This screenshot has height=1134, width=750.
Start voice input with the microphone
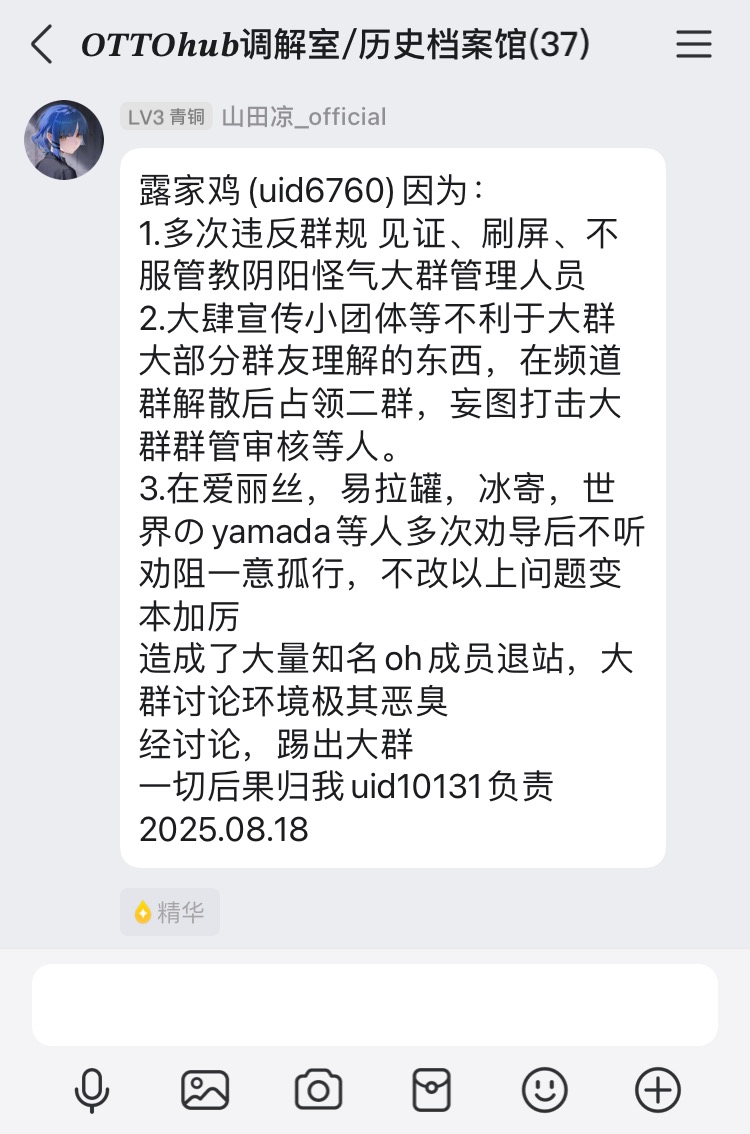[92, 1090]
